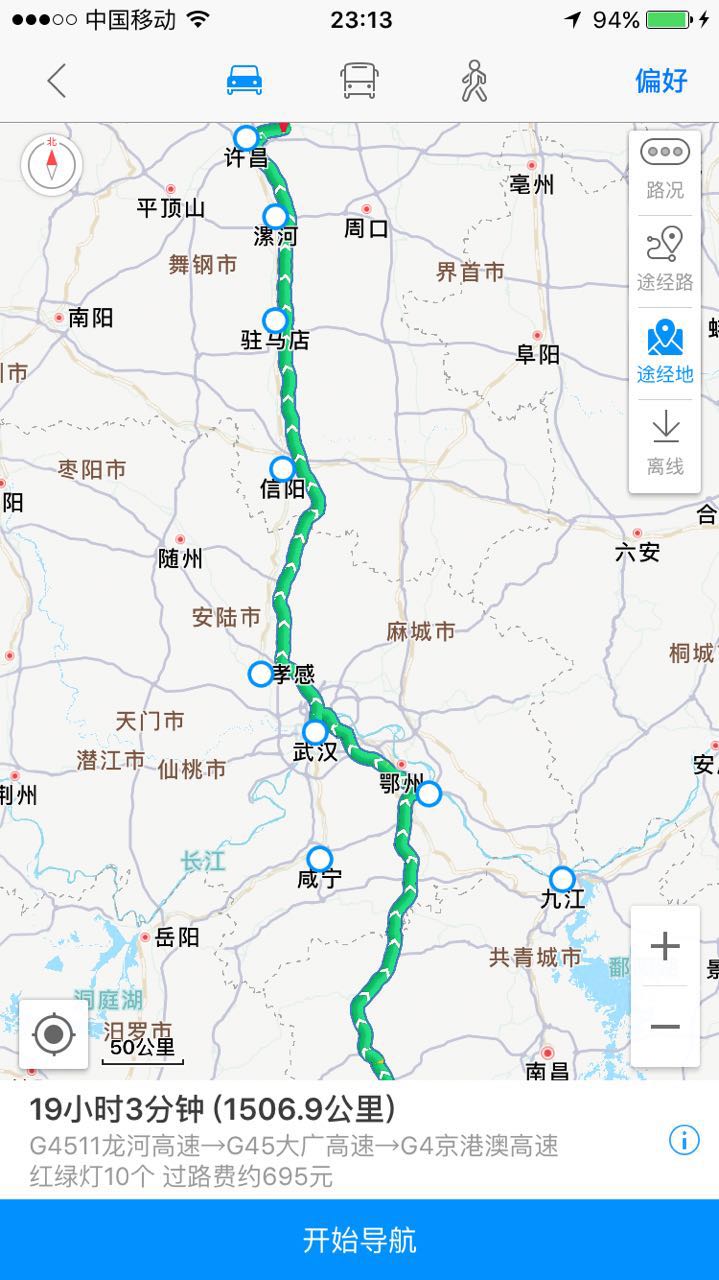Go back using the top-left arrow

coord(57,81)
